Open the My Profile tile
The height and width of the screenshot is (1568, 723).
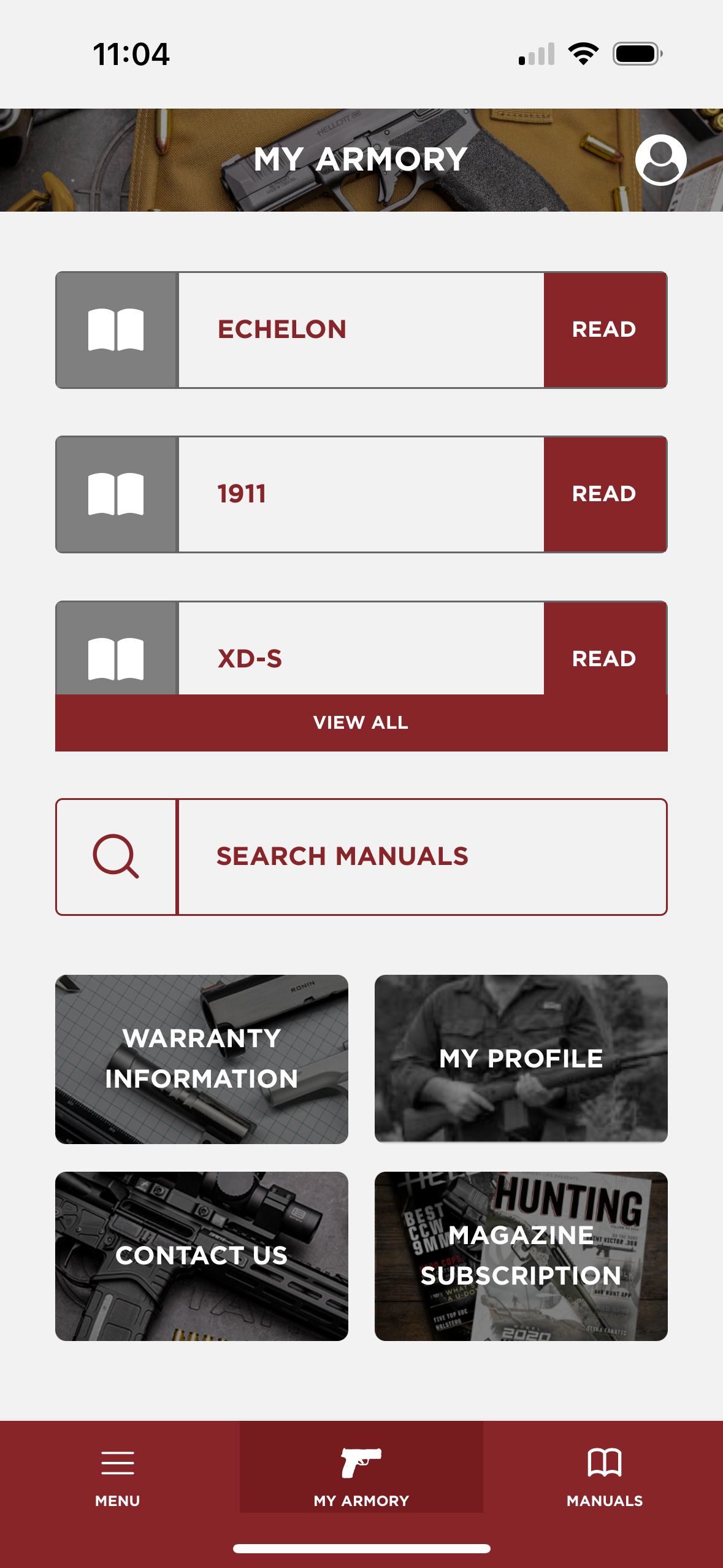click(521, 1059)
